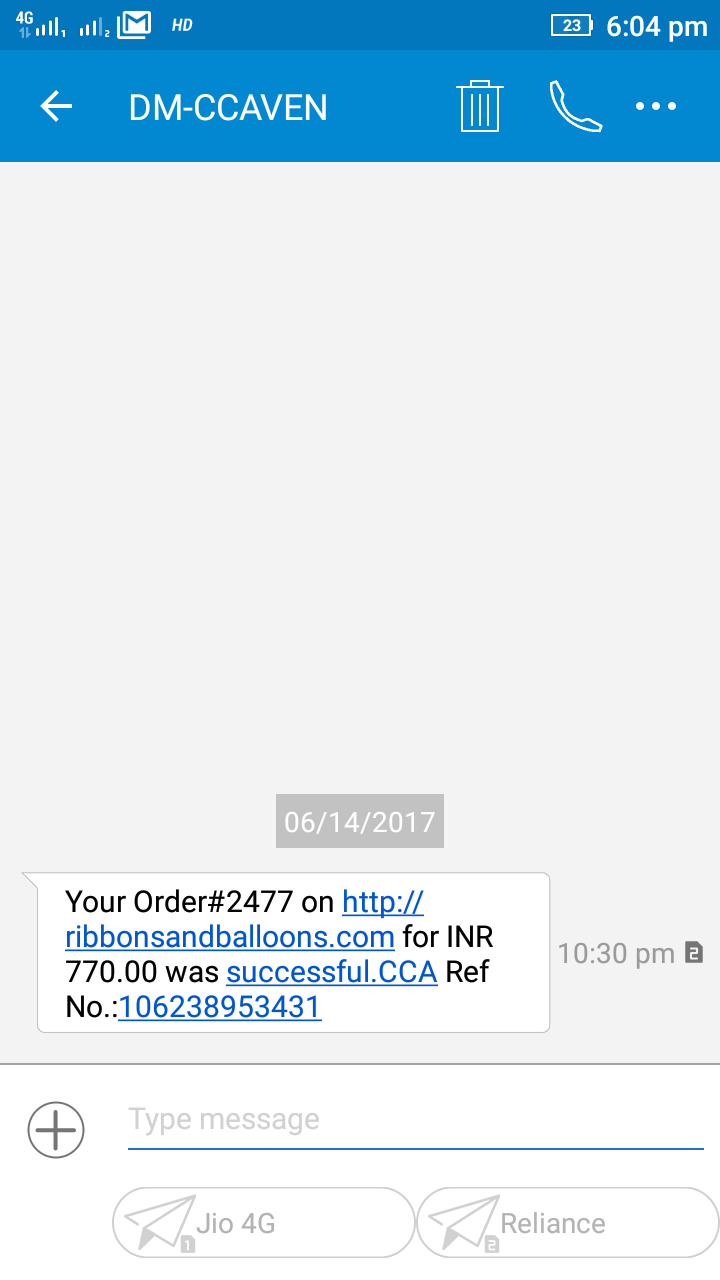
Task: Delete this conversation with trash icon
Action: tap(479, 106)
